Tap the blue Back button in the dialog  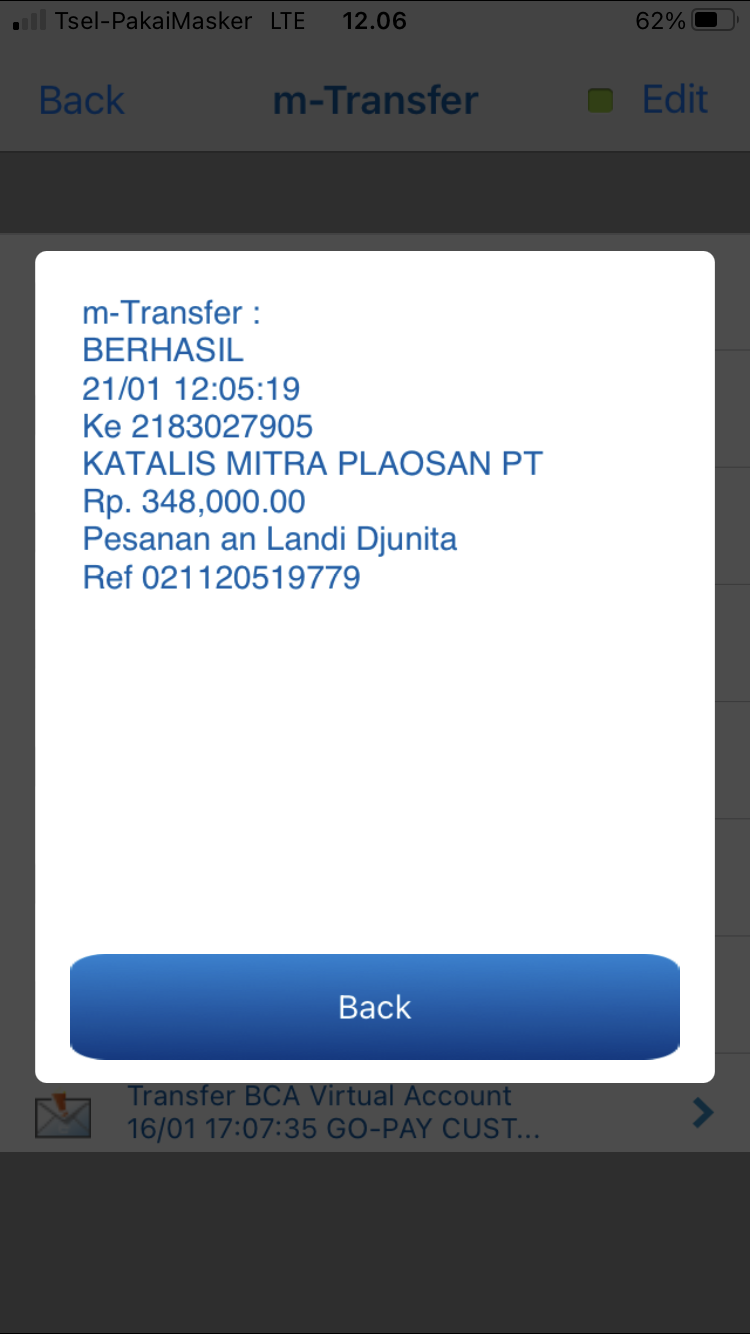click(375, 1006)
